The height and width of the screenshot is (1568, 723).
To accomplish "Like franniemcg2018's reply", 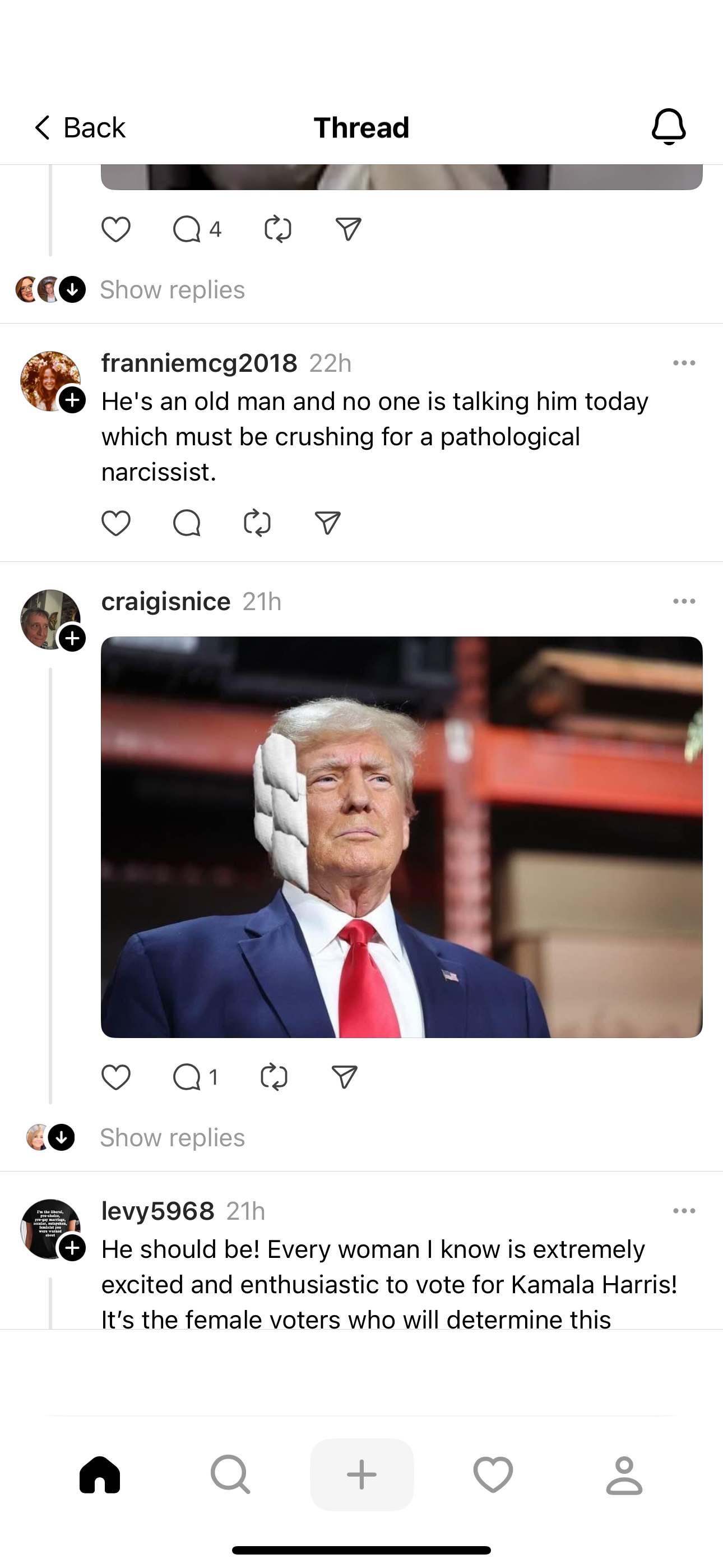I will pos(115,523).
